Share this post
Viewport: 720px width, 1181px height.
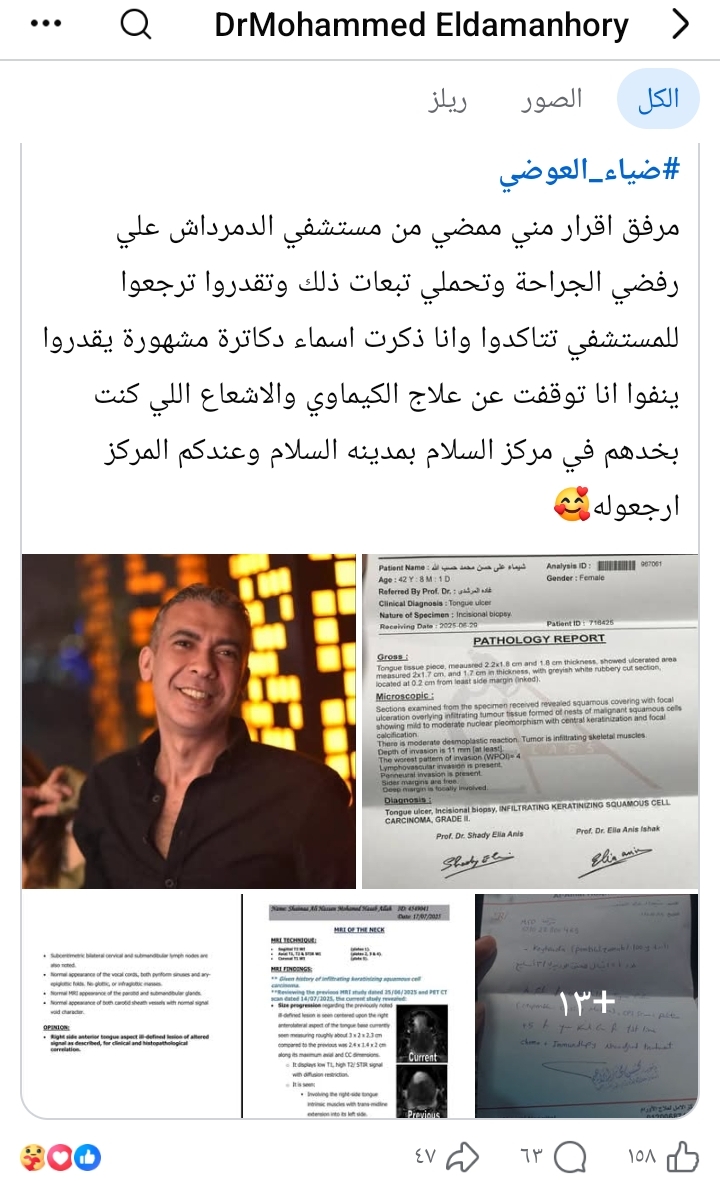[x=461, y=1156]
